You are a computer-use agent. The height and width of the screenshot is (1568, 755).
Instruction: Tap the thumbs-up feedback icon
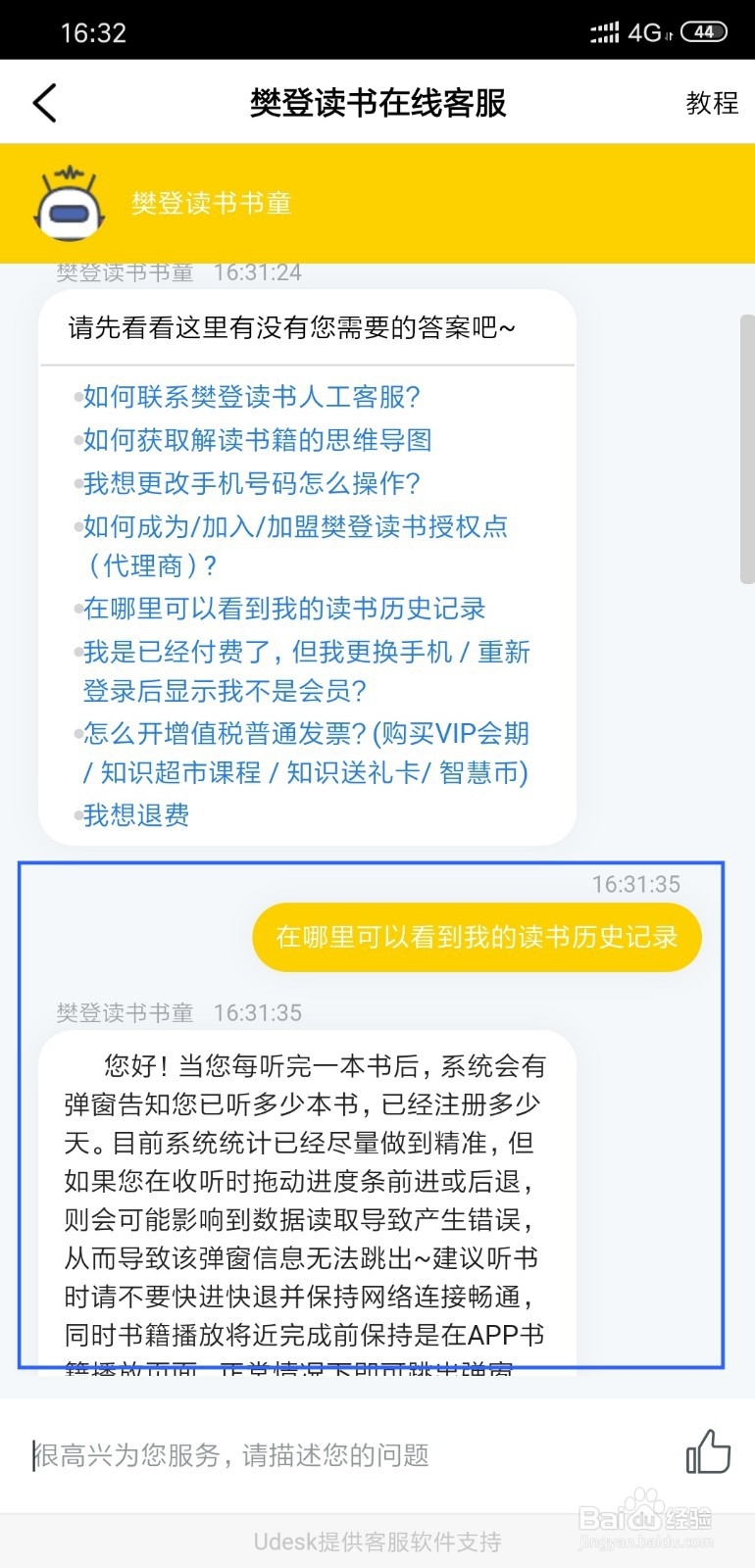(x=709, y=1454)
